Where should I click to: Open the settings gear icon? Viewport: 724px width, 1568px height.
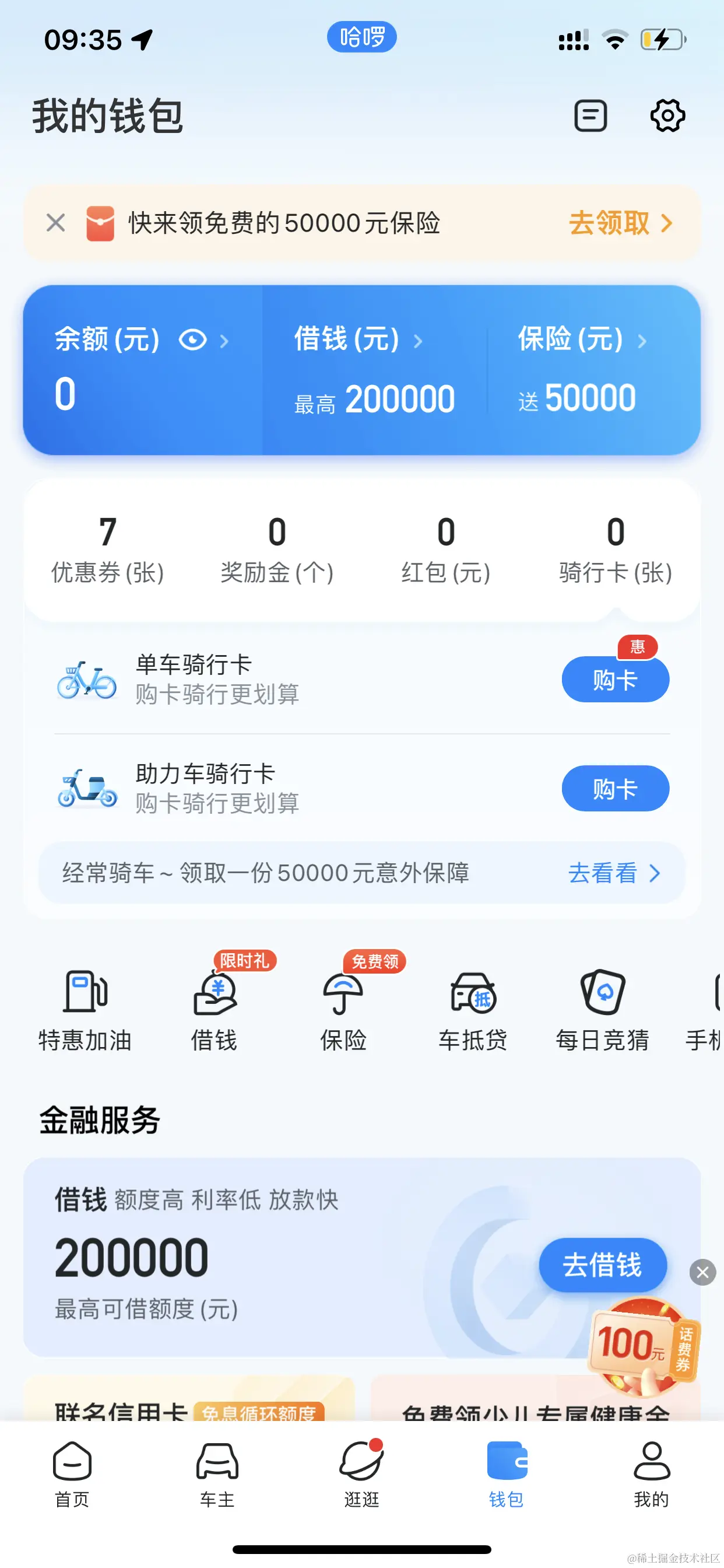pos(667,116)
